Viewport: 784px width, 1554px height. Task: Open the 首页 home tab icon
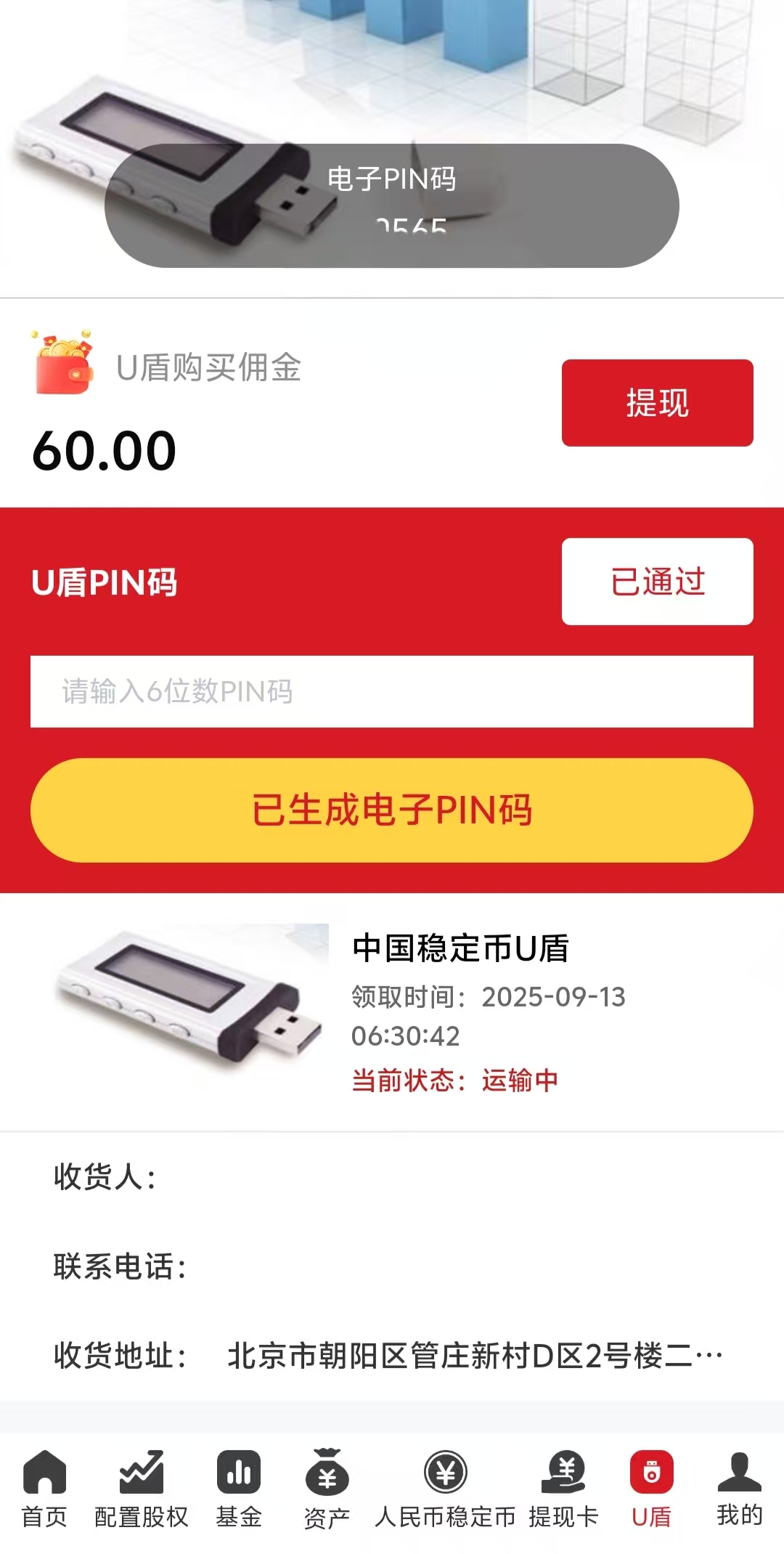tap(44, 1474)
